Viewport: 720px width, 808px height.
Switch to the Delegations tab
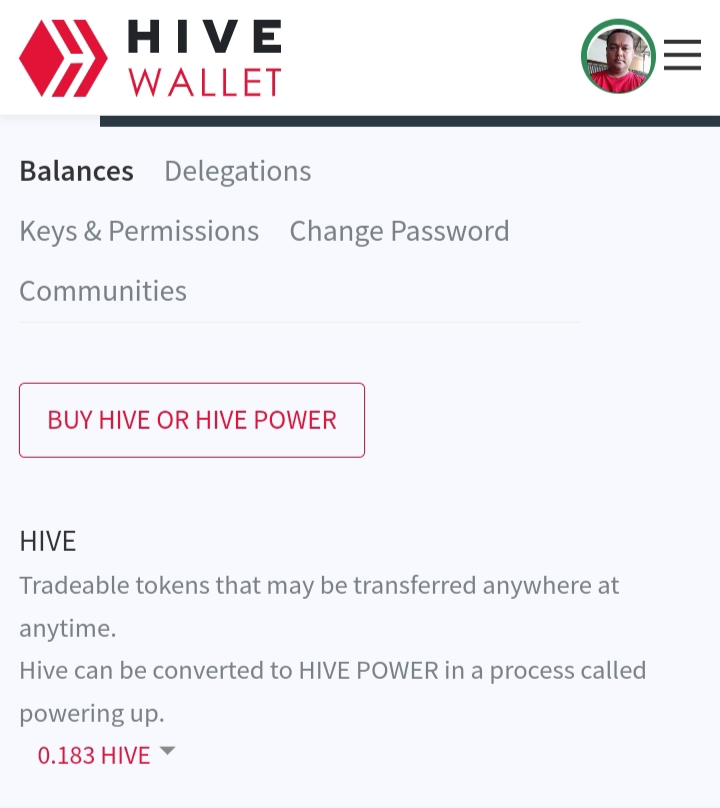(237, 171)
